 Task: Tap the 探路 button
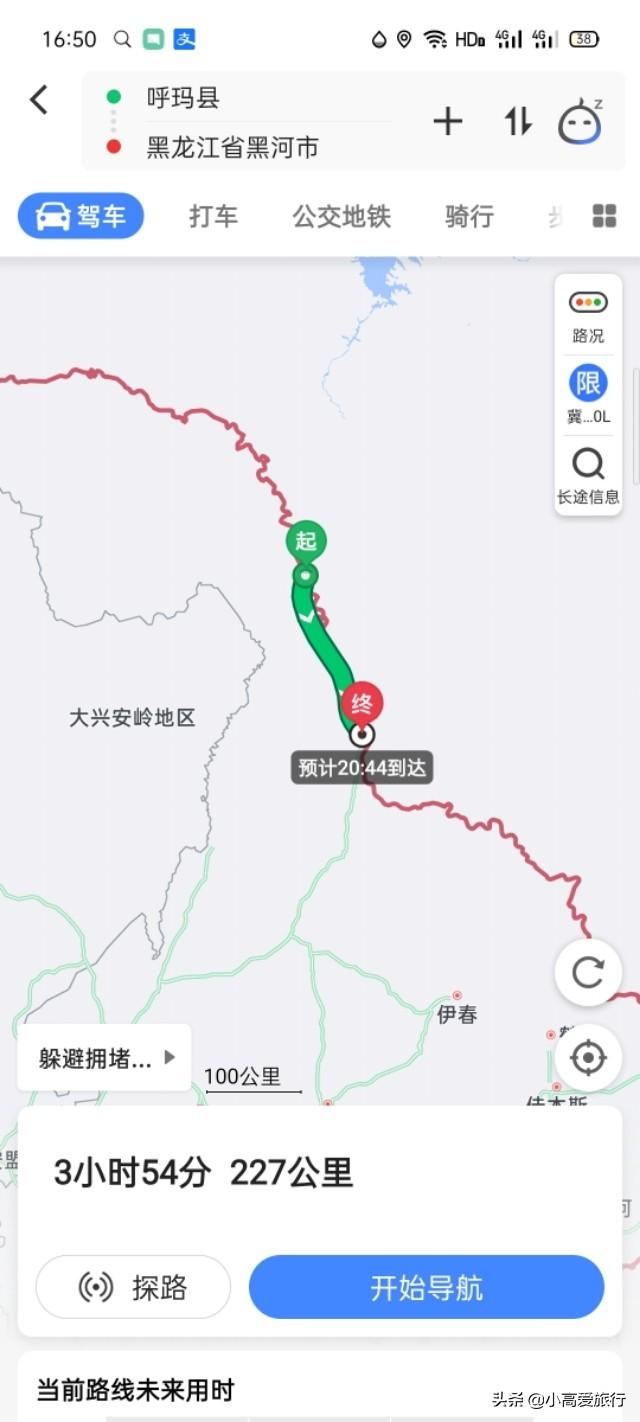coord(133,1287)
